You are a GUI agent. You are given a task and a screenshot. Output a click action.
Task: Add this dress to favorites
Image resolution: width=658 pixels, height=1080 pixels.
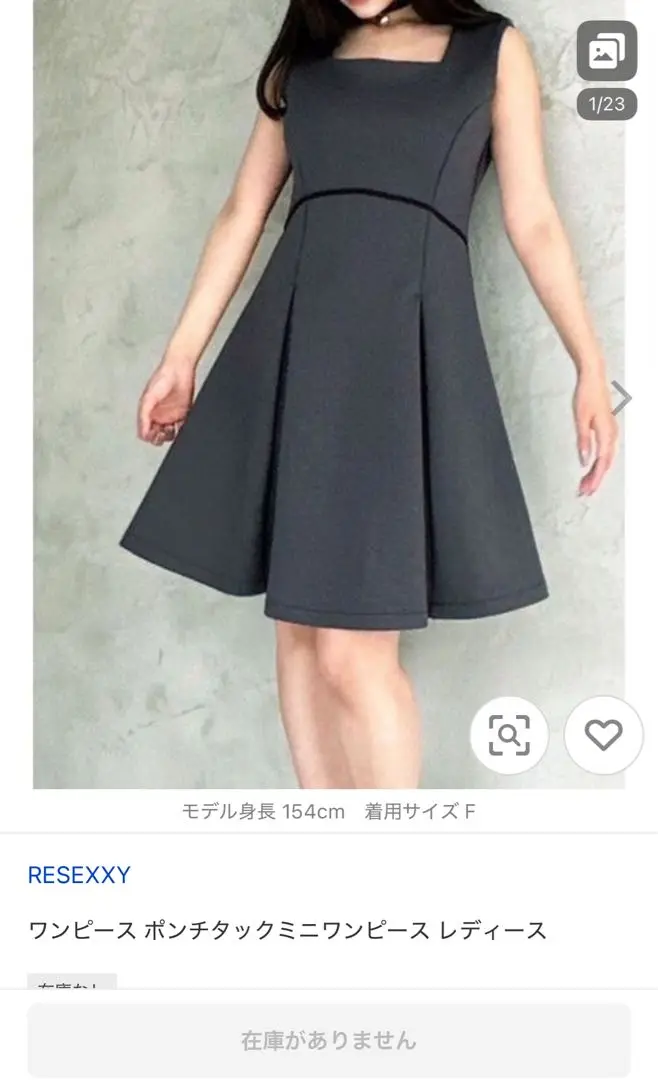coord(604,735)
